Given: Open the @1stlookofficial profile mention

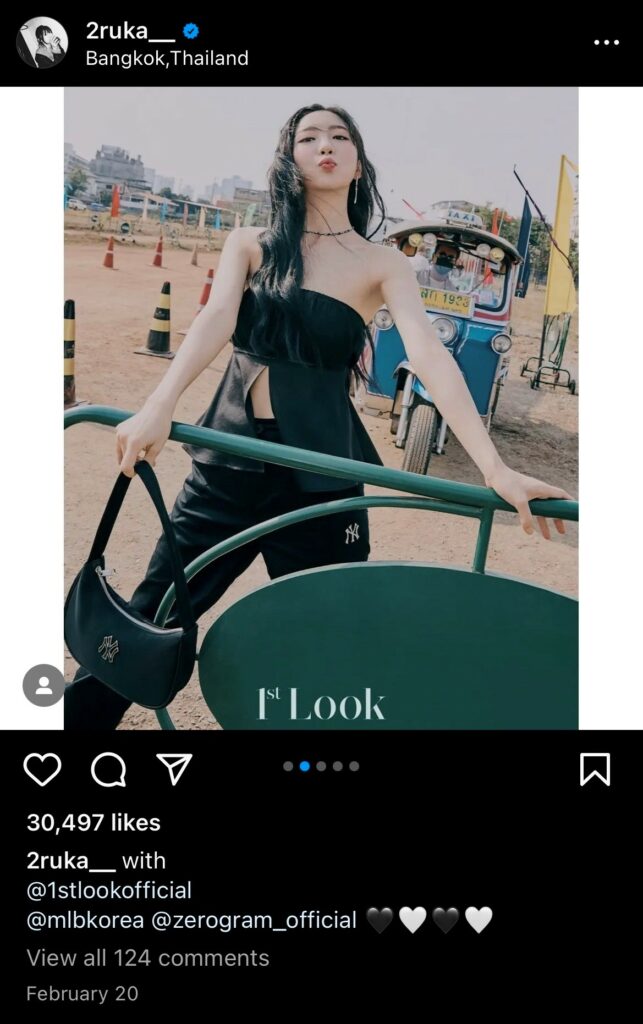Looking at the screenshot, I should 109,890.
